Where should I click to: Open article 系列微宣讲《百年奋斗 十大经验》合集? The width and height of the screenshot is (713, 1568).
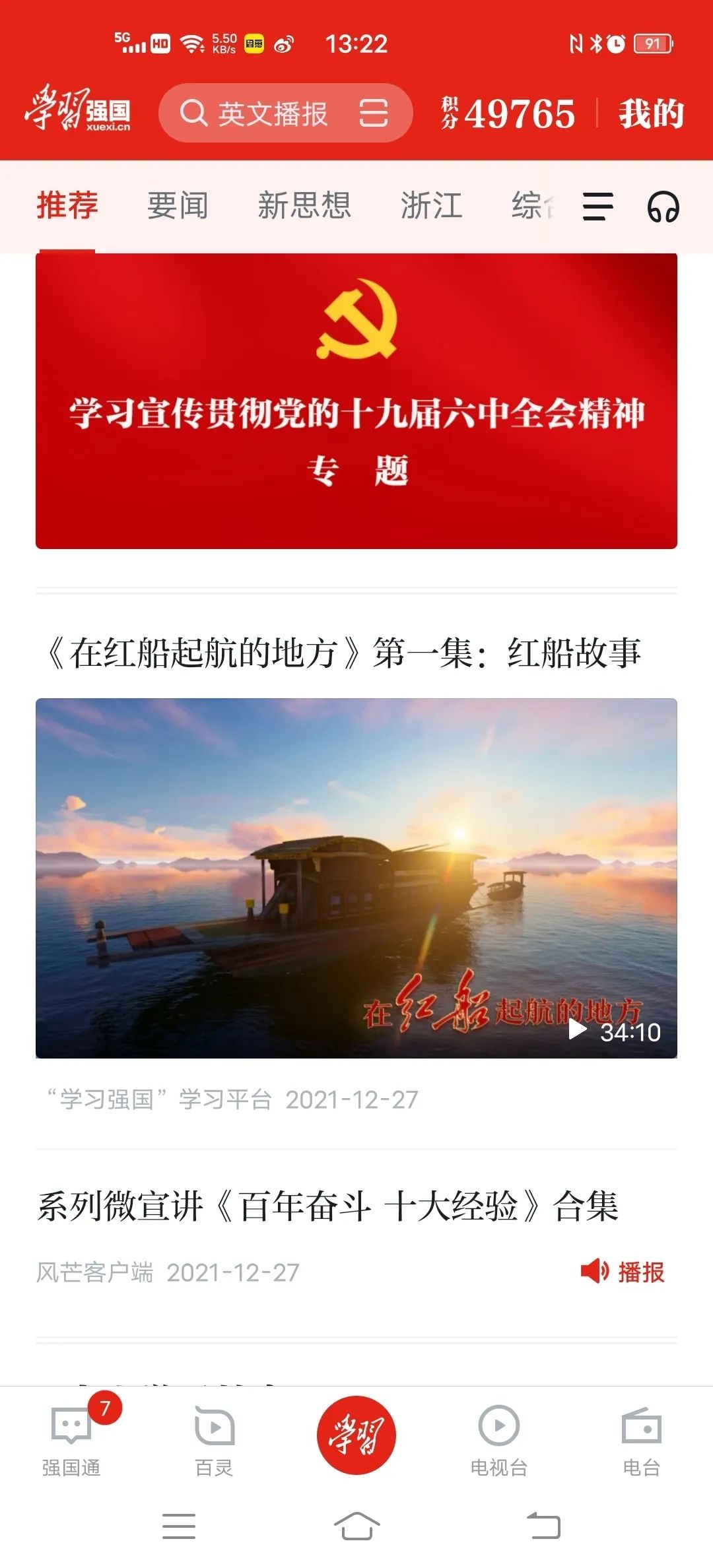328,1206
